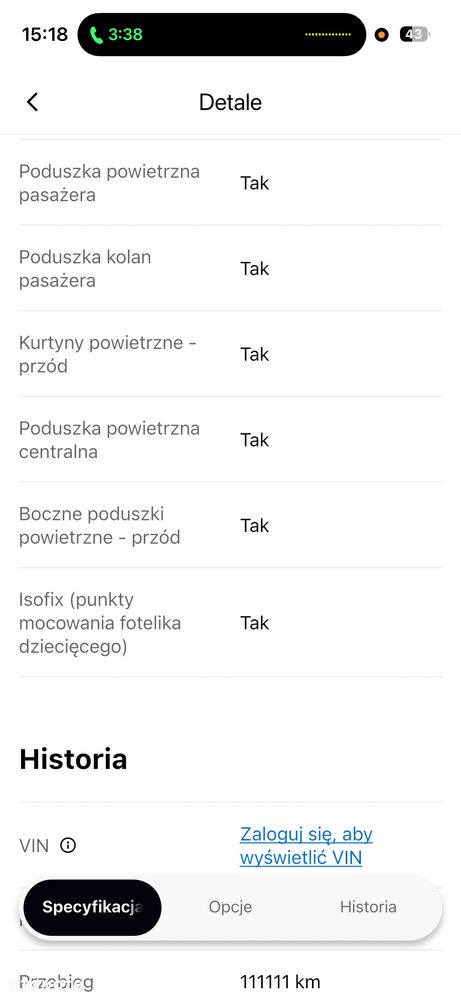The height and width of the screenshot is (999, 461).
Task: Open the VIN info icon
Action: 67,845
